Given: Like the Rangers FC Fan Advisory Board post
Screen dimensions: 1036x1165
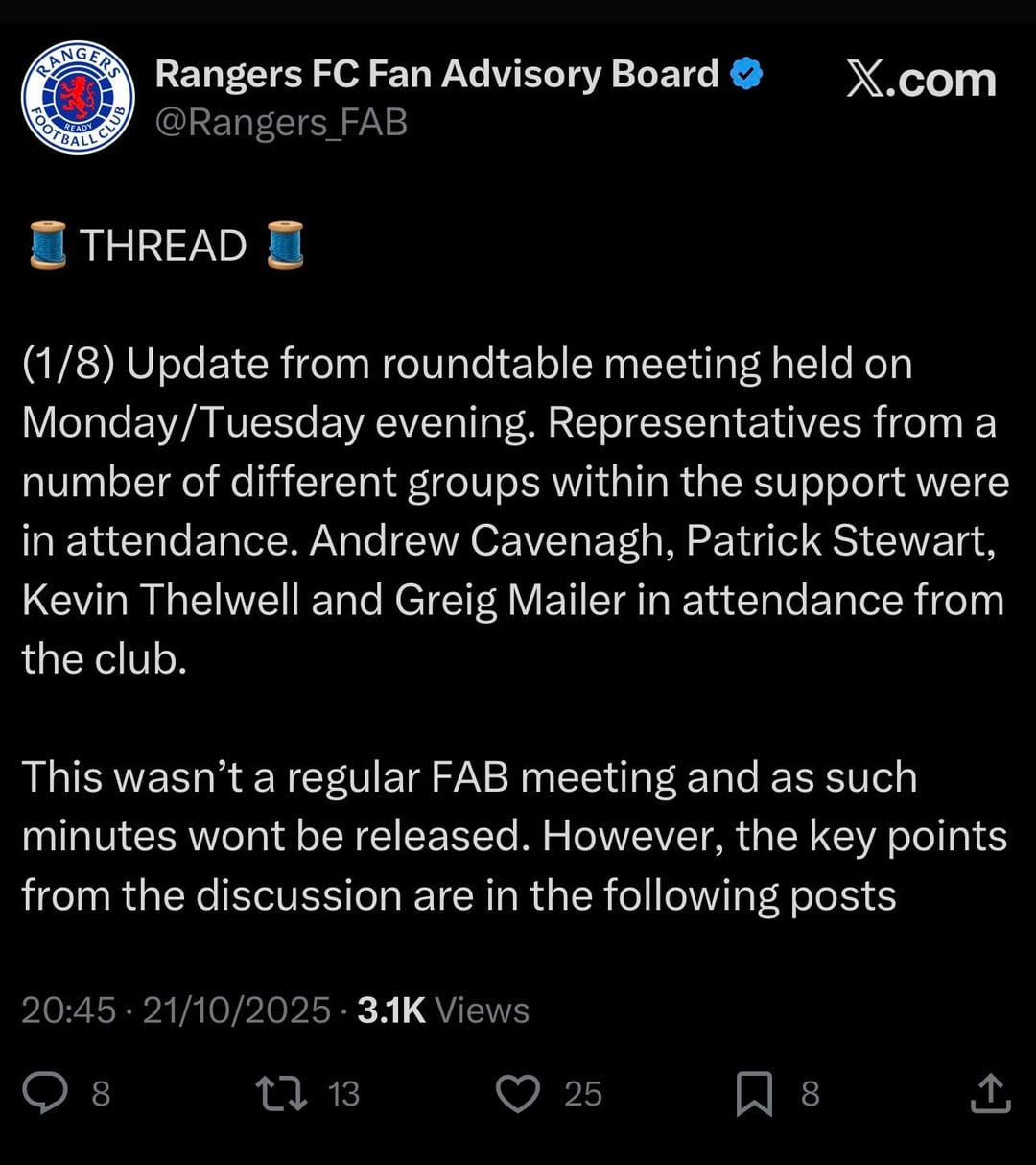Looking at the screenshot, I should pos(518,1093).
